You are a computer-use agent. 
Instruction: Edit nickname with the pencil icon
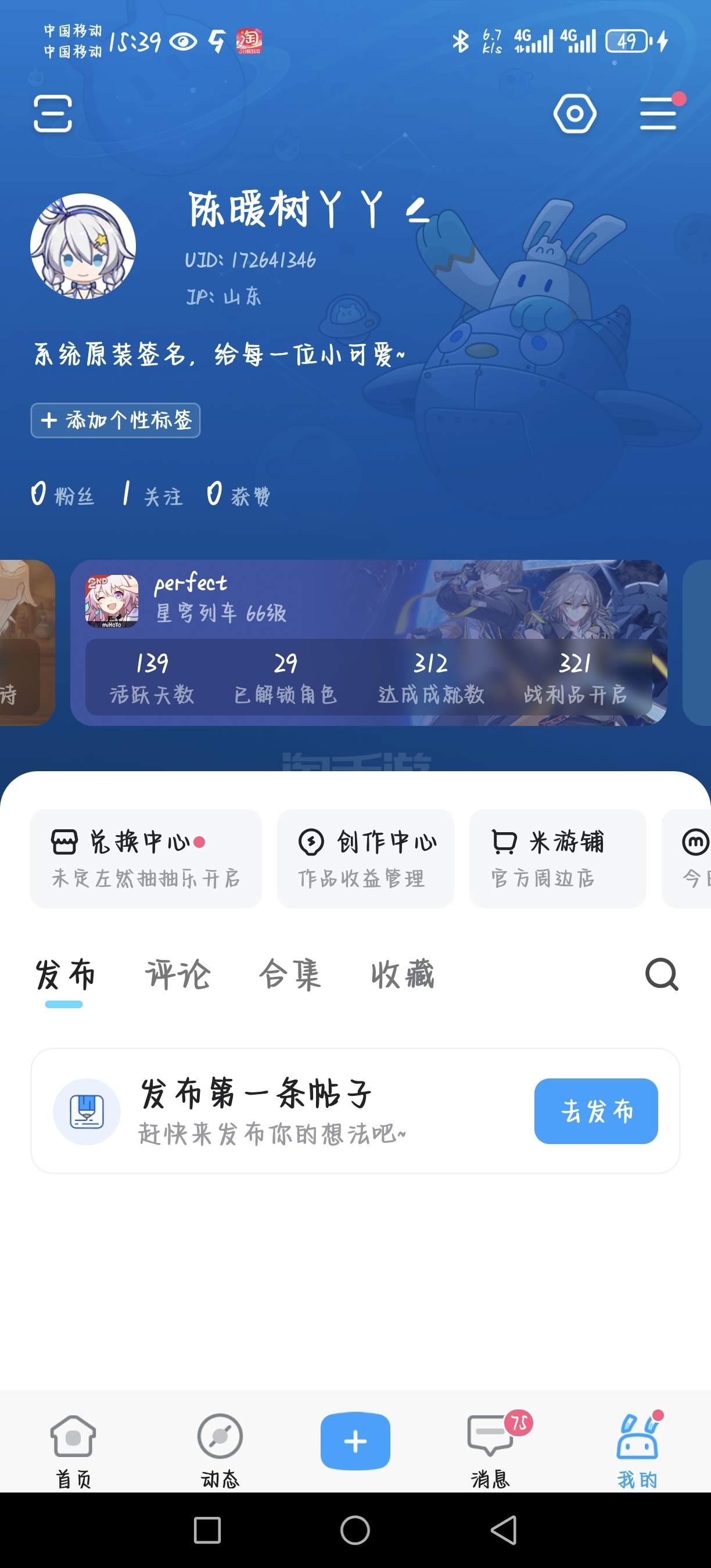point(418,210)
